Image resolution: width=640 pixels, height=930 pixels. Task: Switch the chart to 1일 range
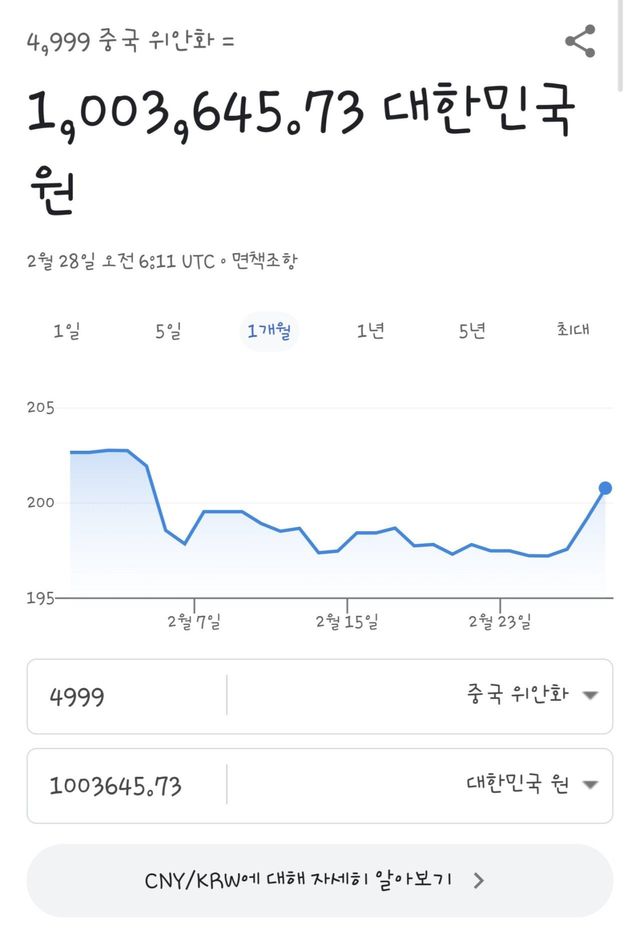point(66,331)
